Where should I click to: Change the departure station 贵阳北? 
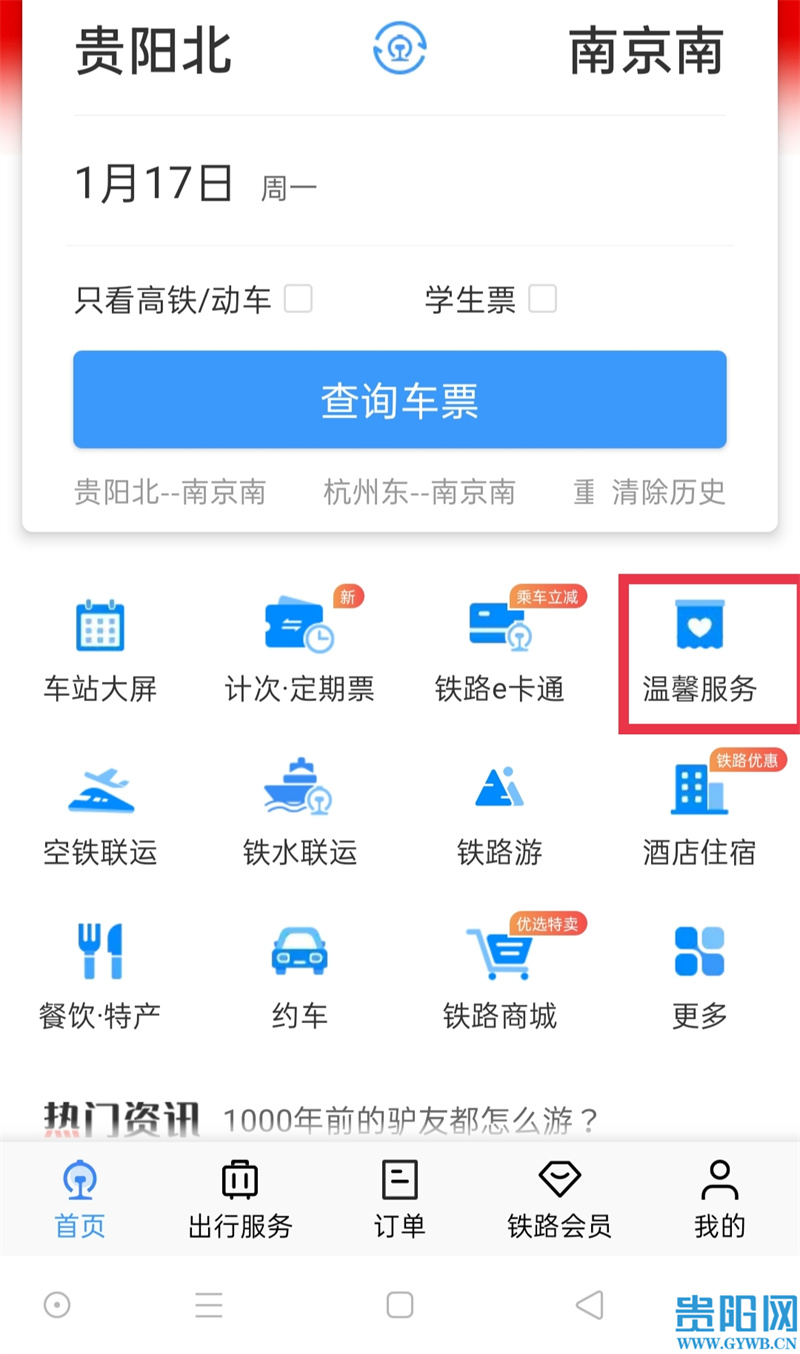tap(154, 50)
